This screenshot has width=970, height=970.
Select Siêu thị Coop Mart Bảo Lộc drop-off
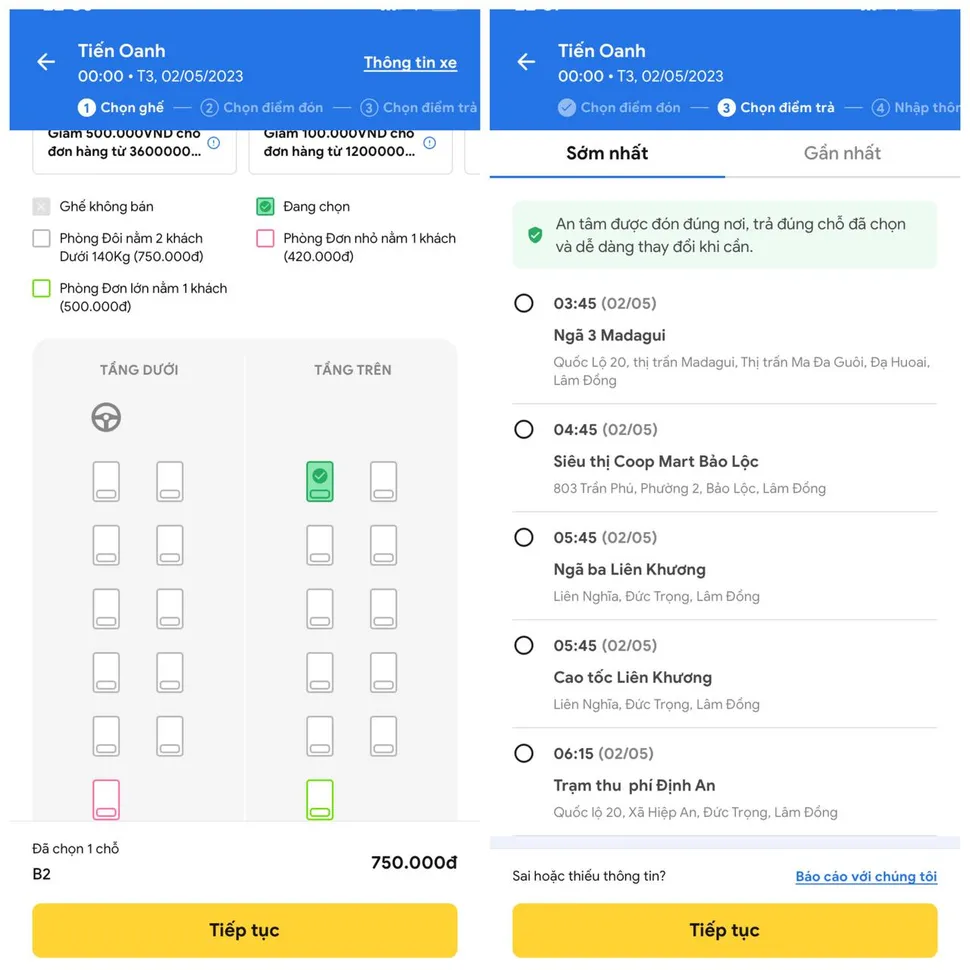[x=523, y=429]
